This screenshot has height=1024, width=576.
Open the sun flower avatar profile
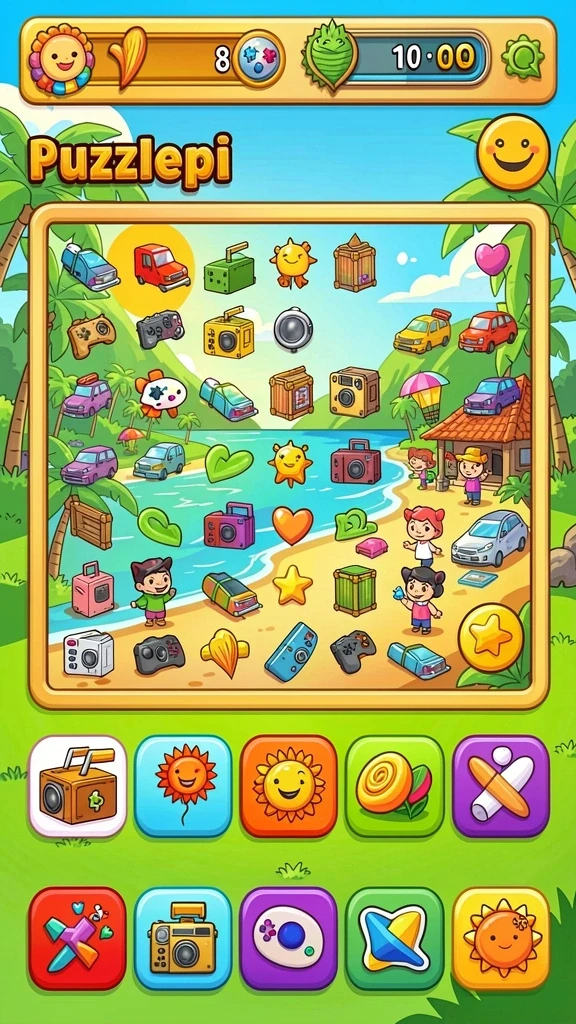62,59
